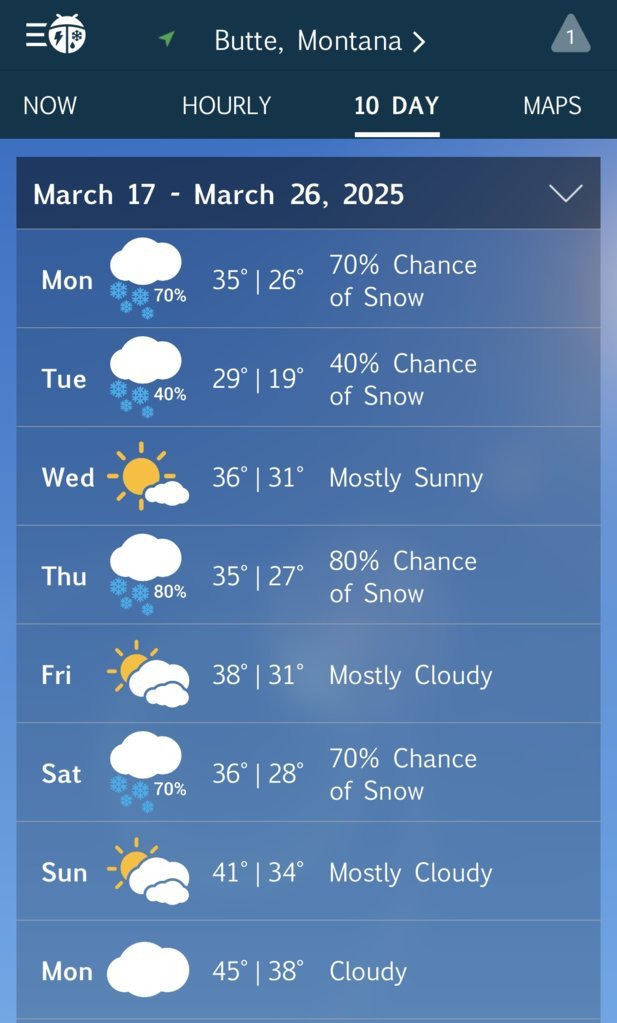This screenshot has width=617, height=1023.
Task: View Sunday's Mostly Cloudy forecast details
Action: pos(308,871)
